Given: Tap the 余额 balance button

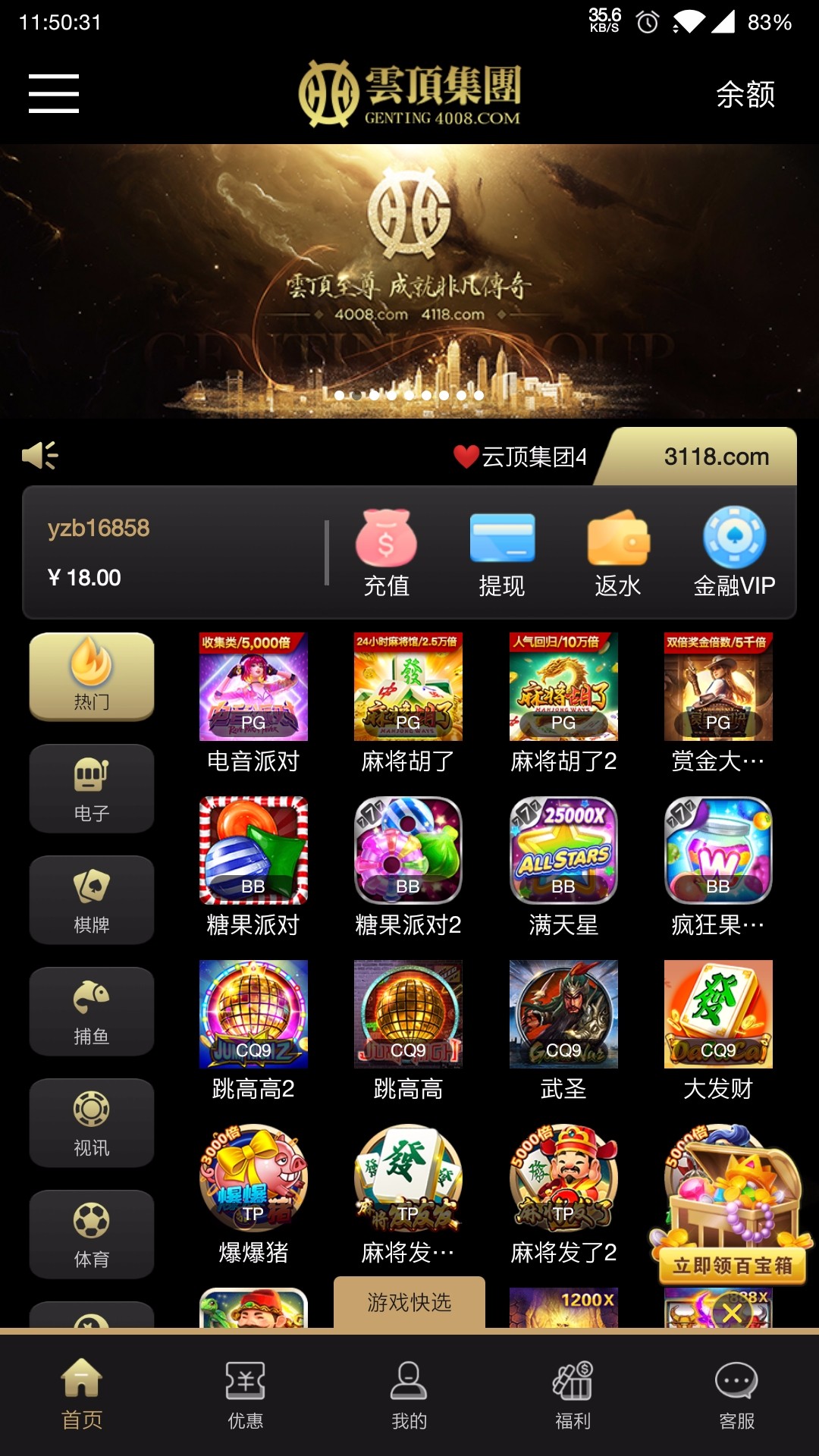Looking at the screenshot, I should coord(745,95).
